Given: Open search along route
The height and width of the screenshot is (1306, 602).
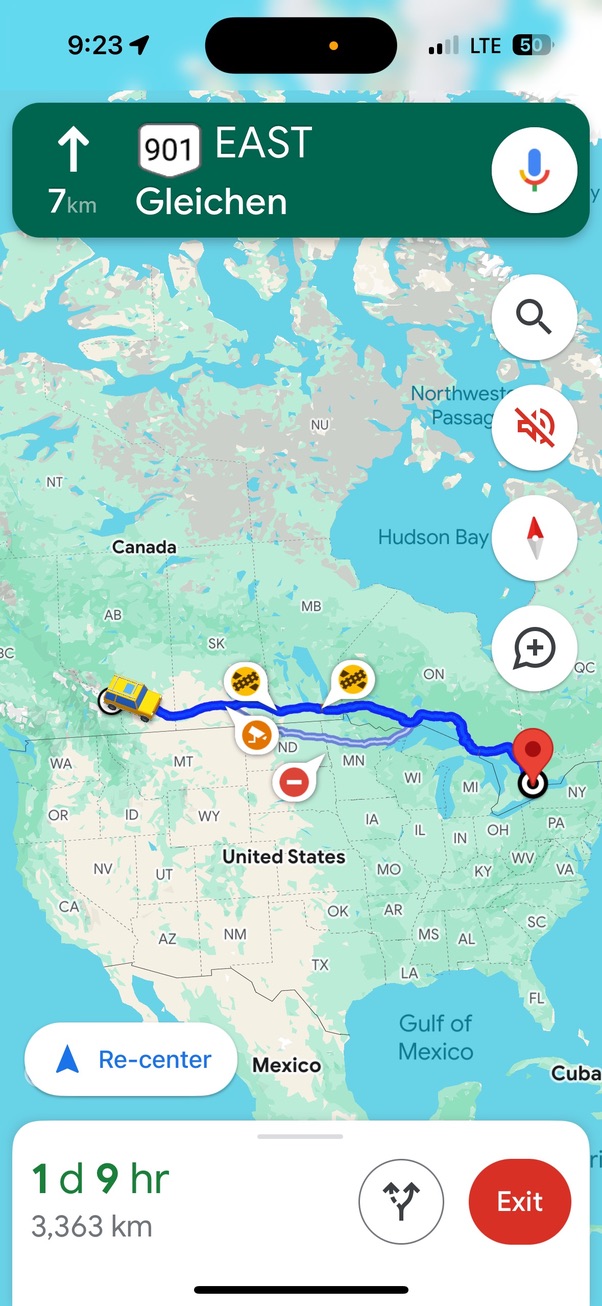Looking at the screenshot, I should pyautogui.click(x=535, y=317).
